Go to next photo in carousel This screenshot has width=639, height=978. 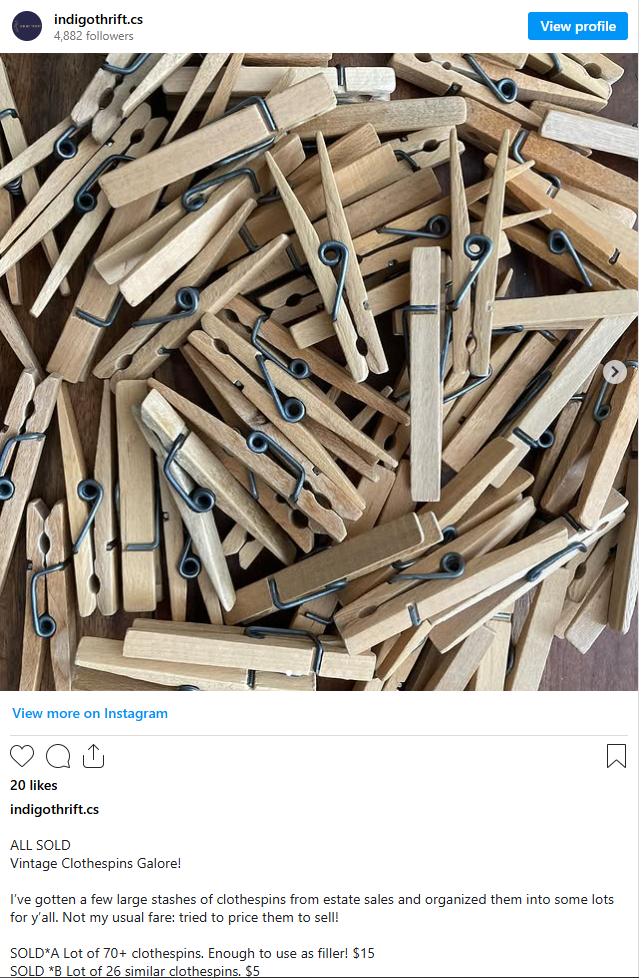(616, 372)
